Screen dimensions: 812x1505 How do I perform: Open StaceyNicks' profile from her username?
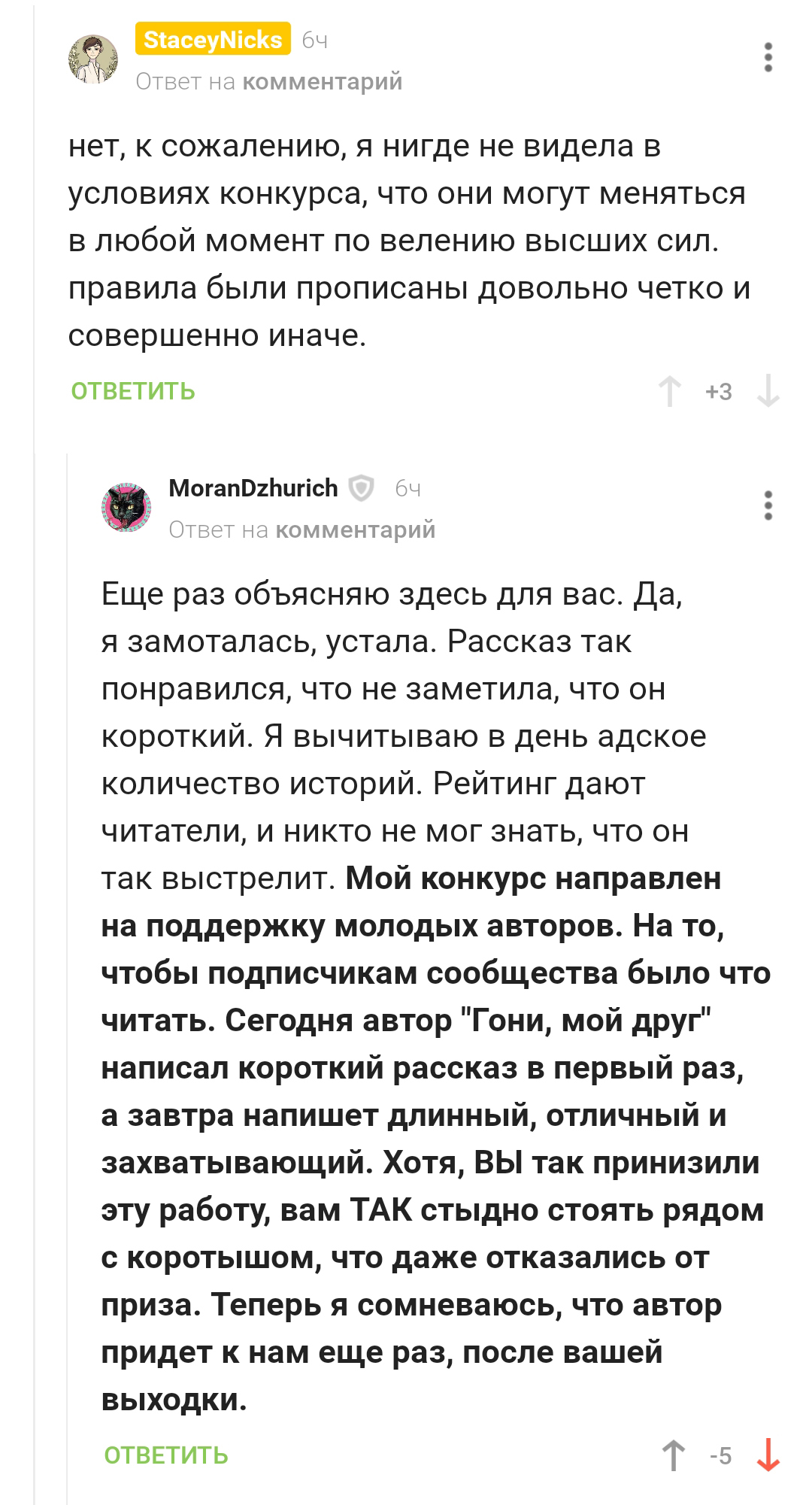pyautogui.click(x=213, y=39)
